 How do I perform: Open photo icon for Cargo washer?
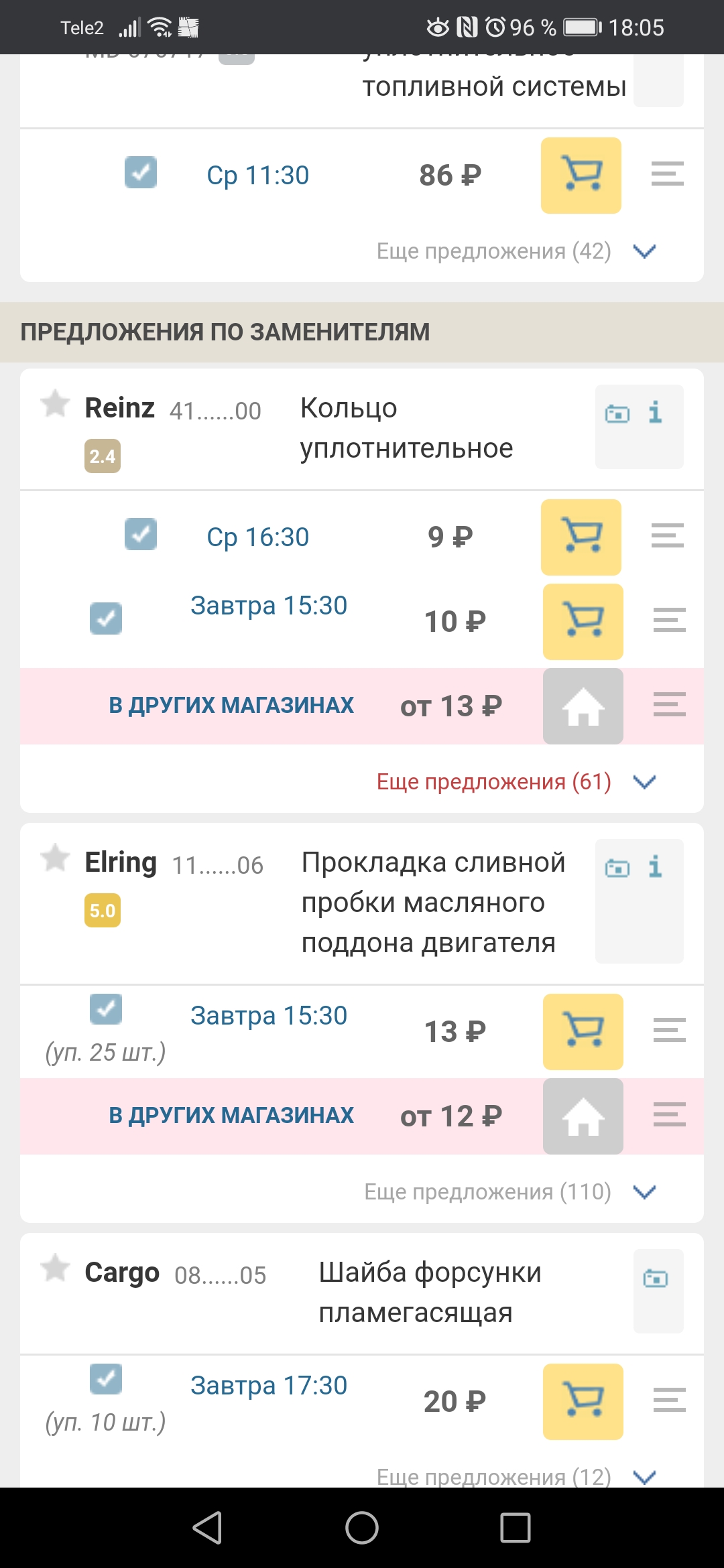click(x=655, y=1279)
